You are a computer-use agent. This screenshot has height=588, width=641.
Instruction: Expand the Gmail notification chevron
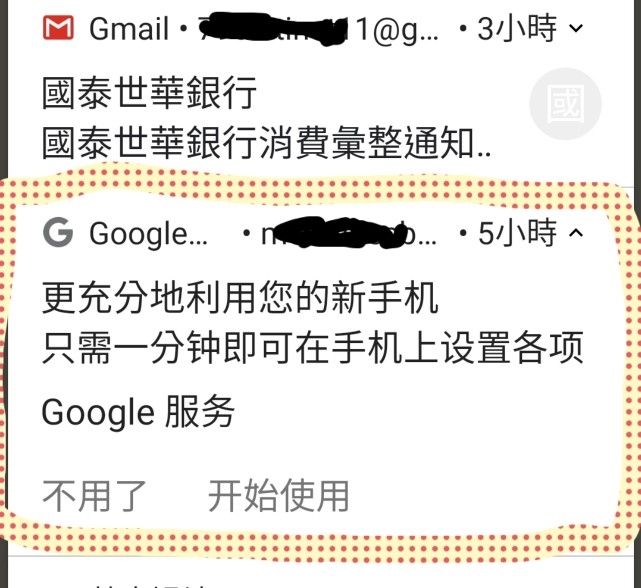click(577, 31)
